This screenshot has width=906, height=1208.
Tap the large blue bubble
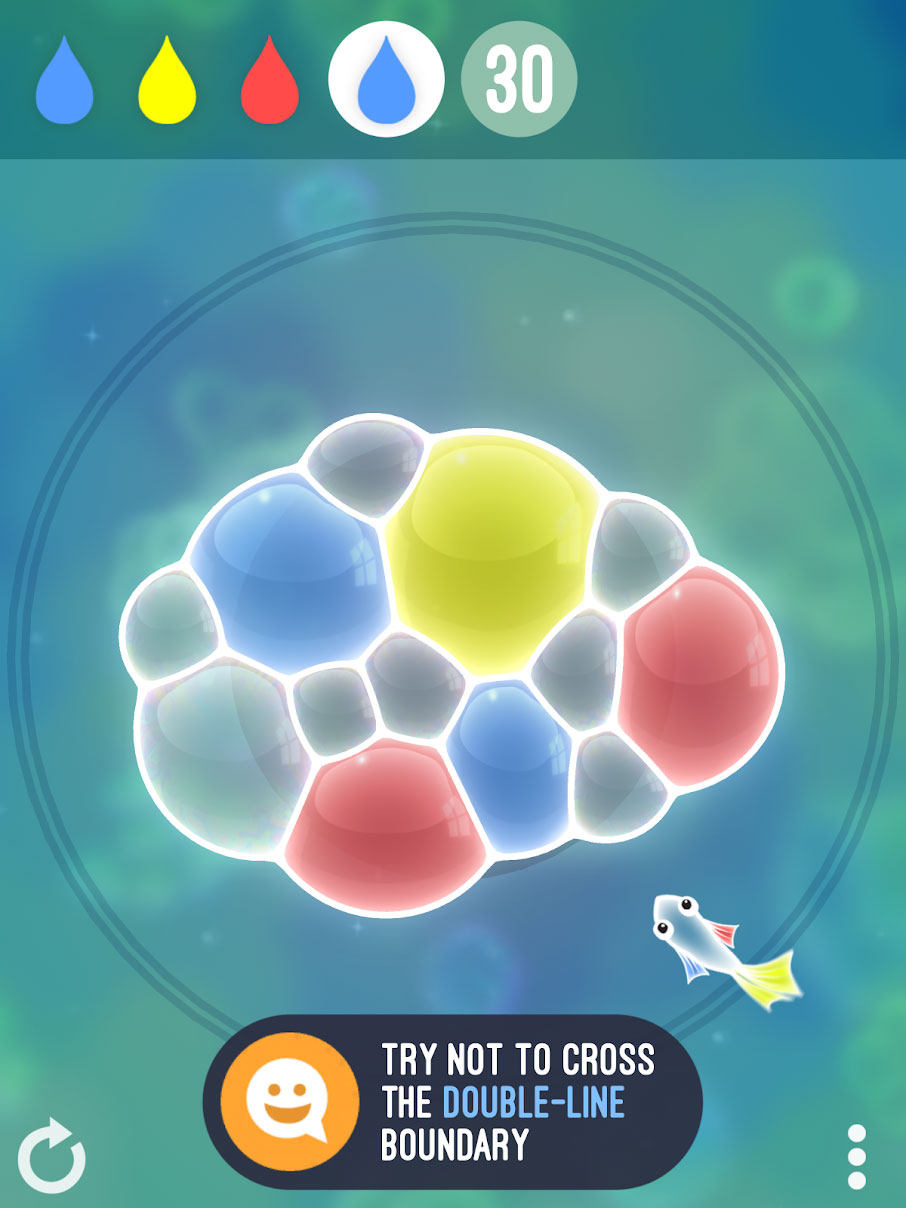(287, 575)
